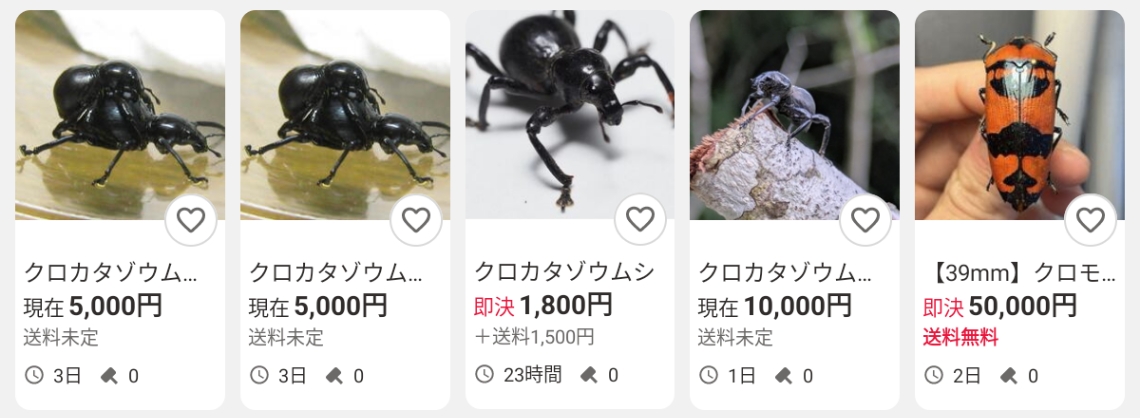
Task: Tap the heart on the 50,000円 listing
Action: tap(1090, 220)
